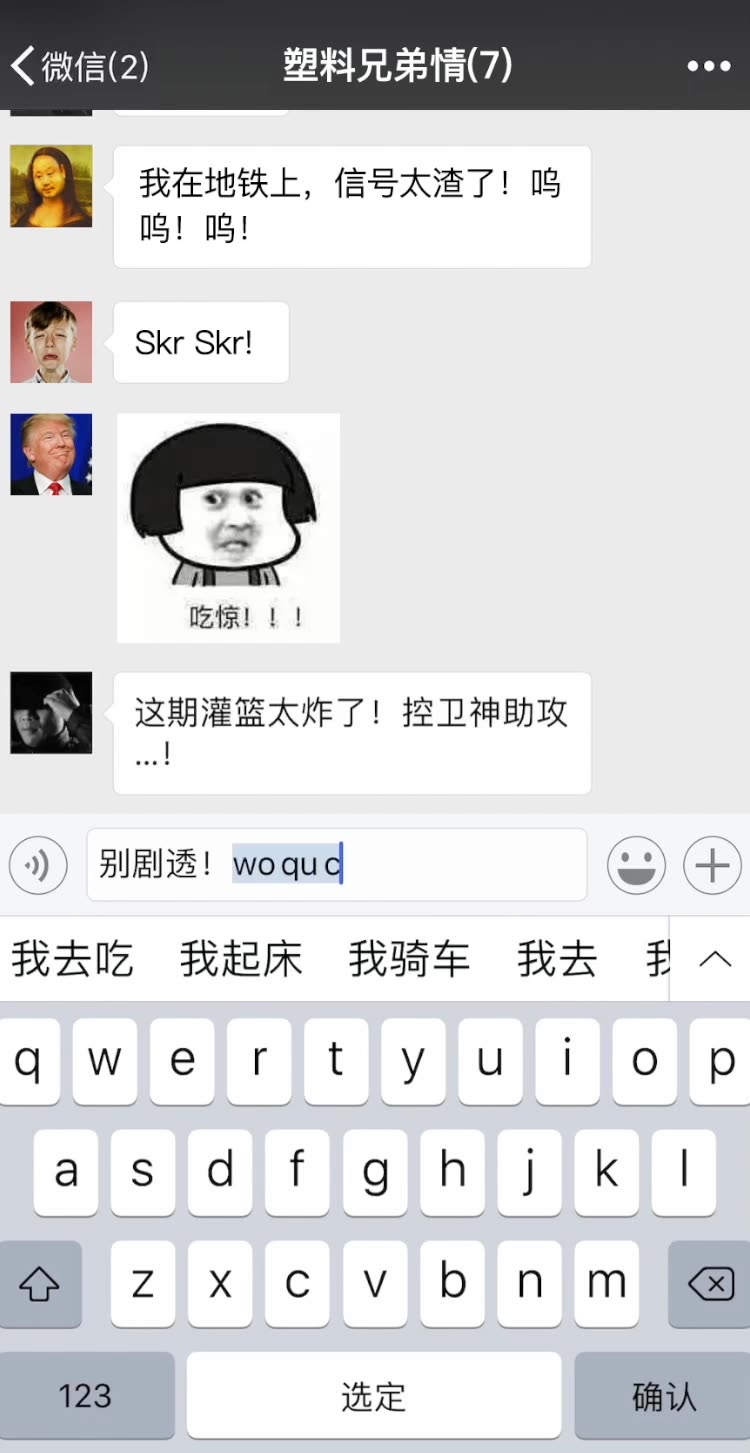Switch to voice message input
This screenshot has width=750, height=1453.
38,865
